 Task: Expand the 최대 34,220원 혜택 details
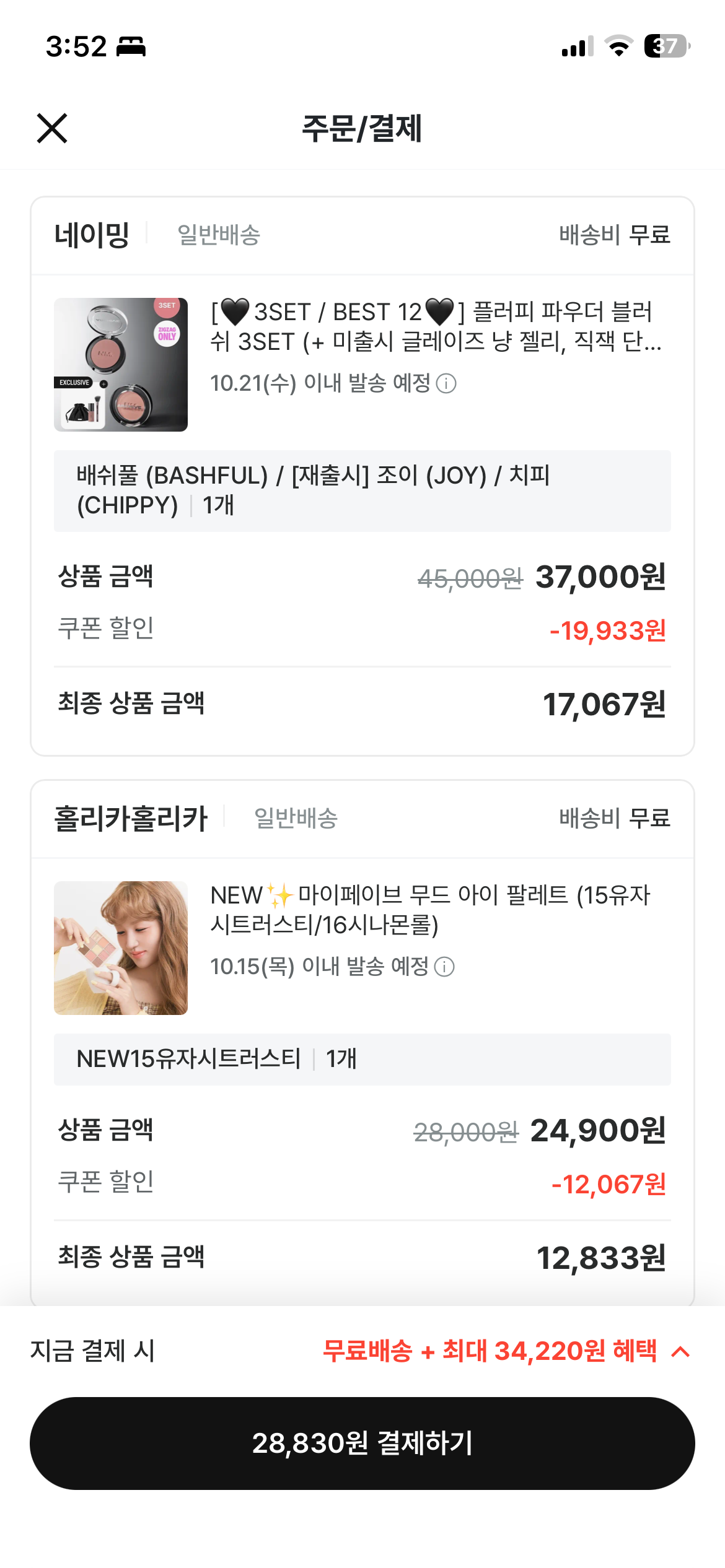point(681,1351)
